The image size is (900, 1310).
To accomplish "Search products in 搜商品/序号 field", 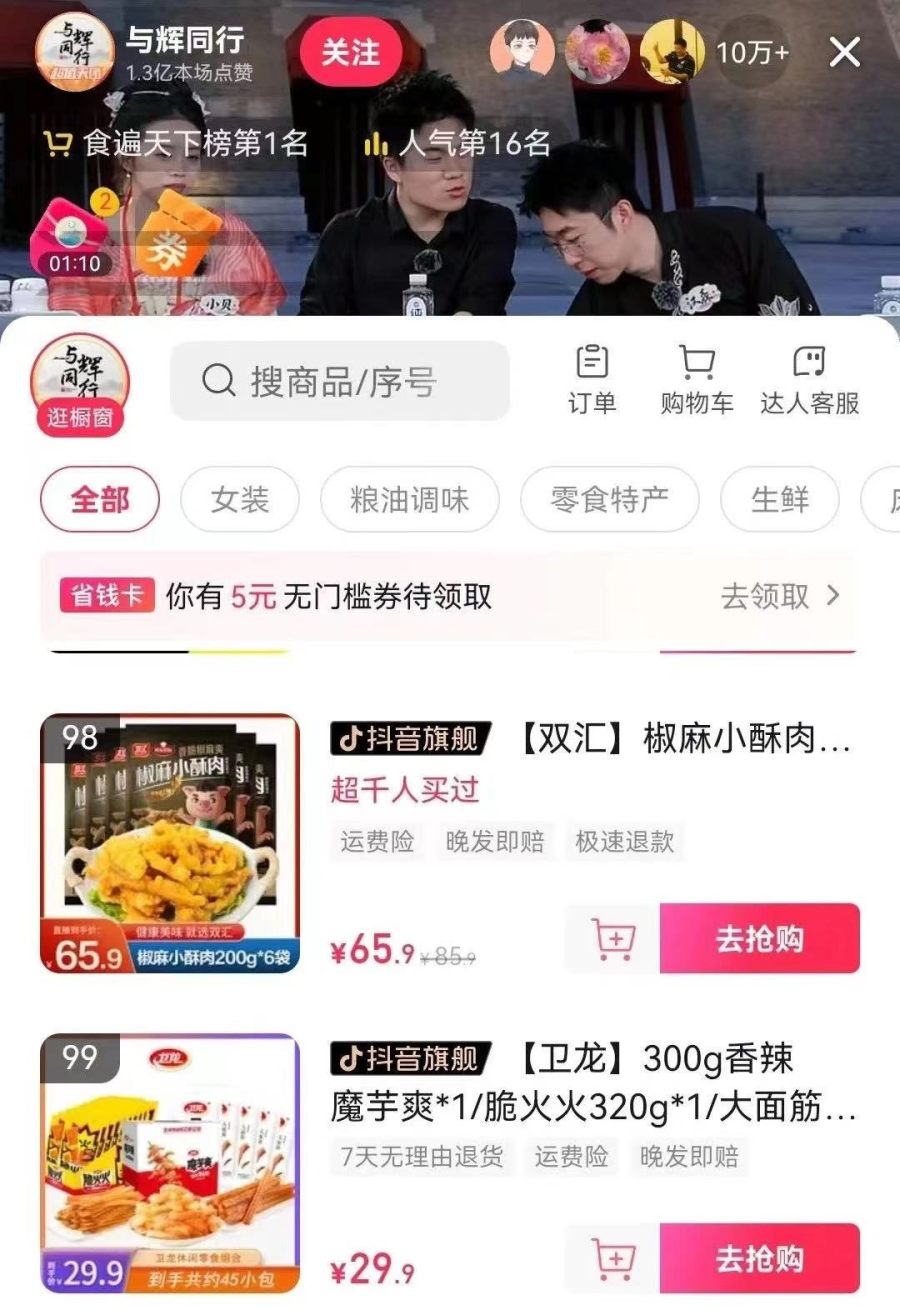I will coord(340,381).
